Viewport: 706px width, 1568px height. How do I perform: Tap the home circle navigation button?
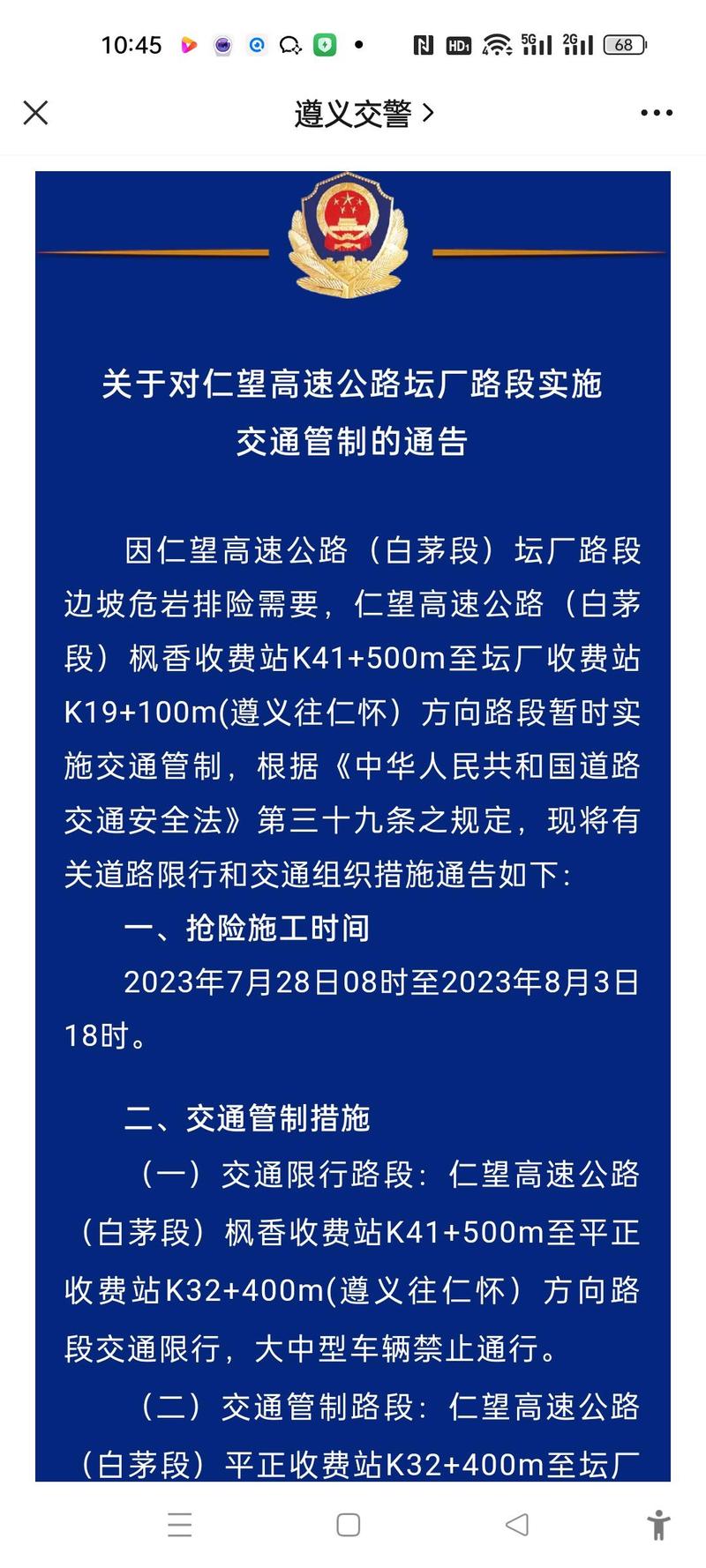tap(349, 1523)
